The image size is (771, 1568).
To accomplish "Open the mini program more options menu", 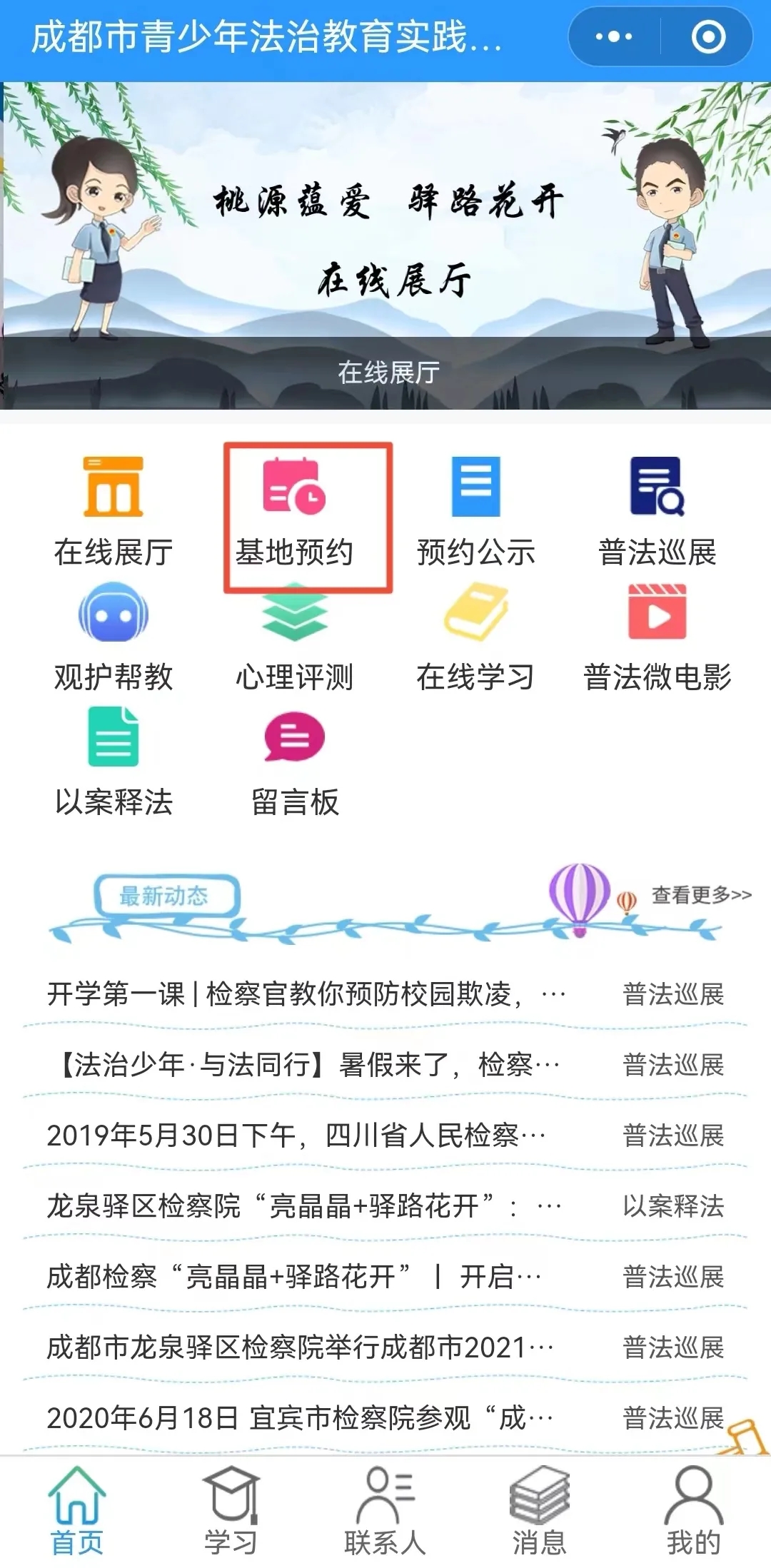I will (614, 36).
